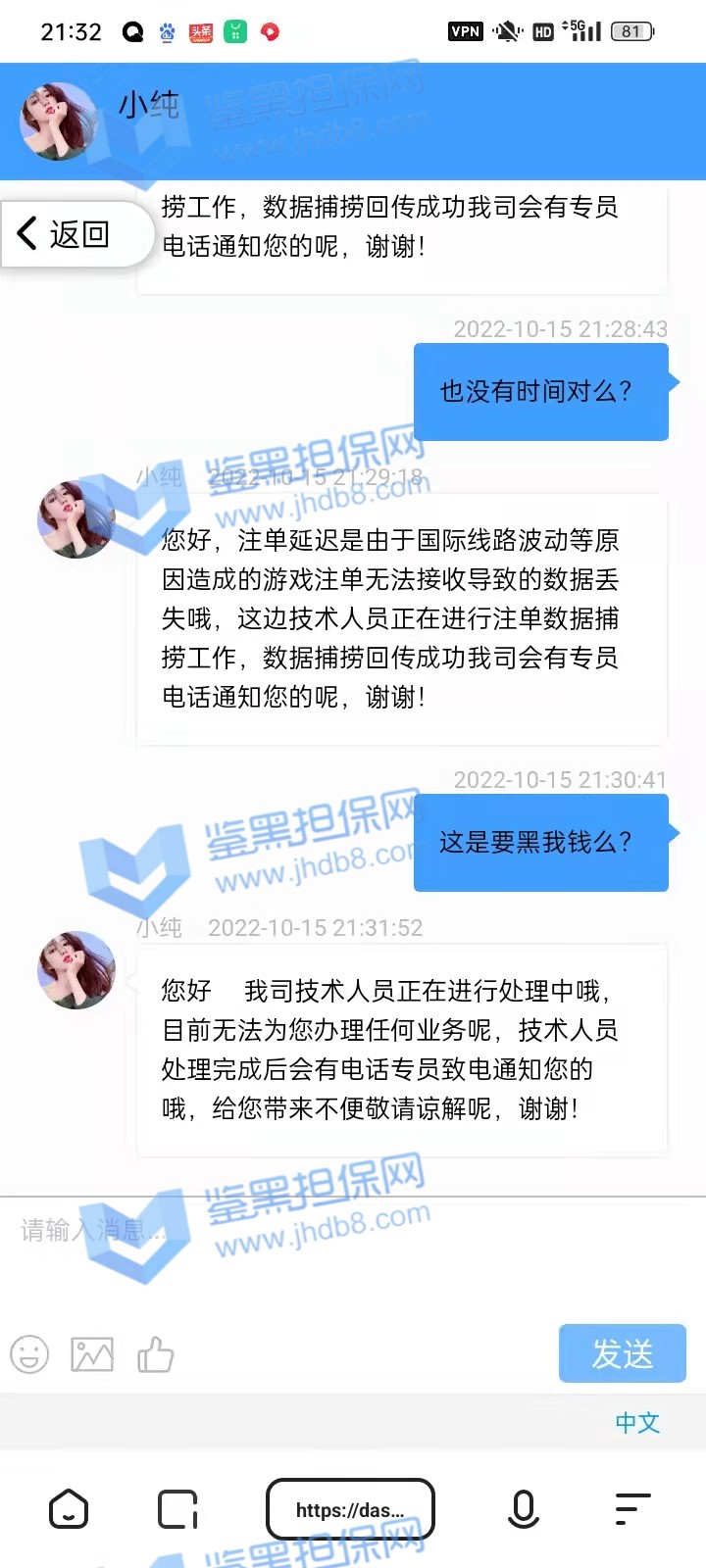Viewport: 706px width, 1568px height.
Task: Open the browser menu
Action: [x=632, y=1509]
